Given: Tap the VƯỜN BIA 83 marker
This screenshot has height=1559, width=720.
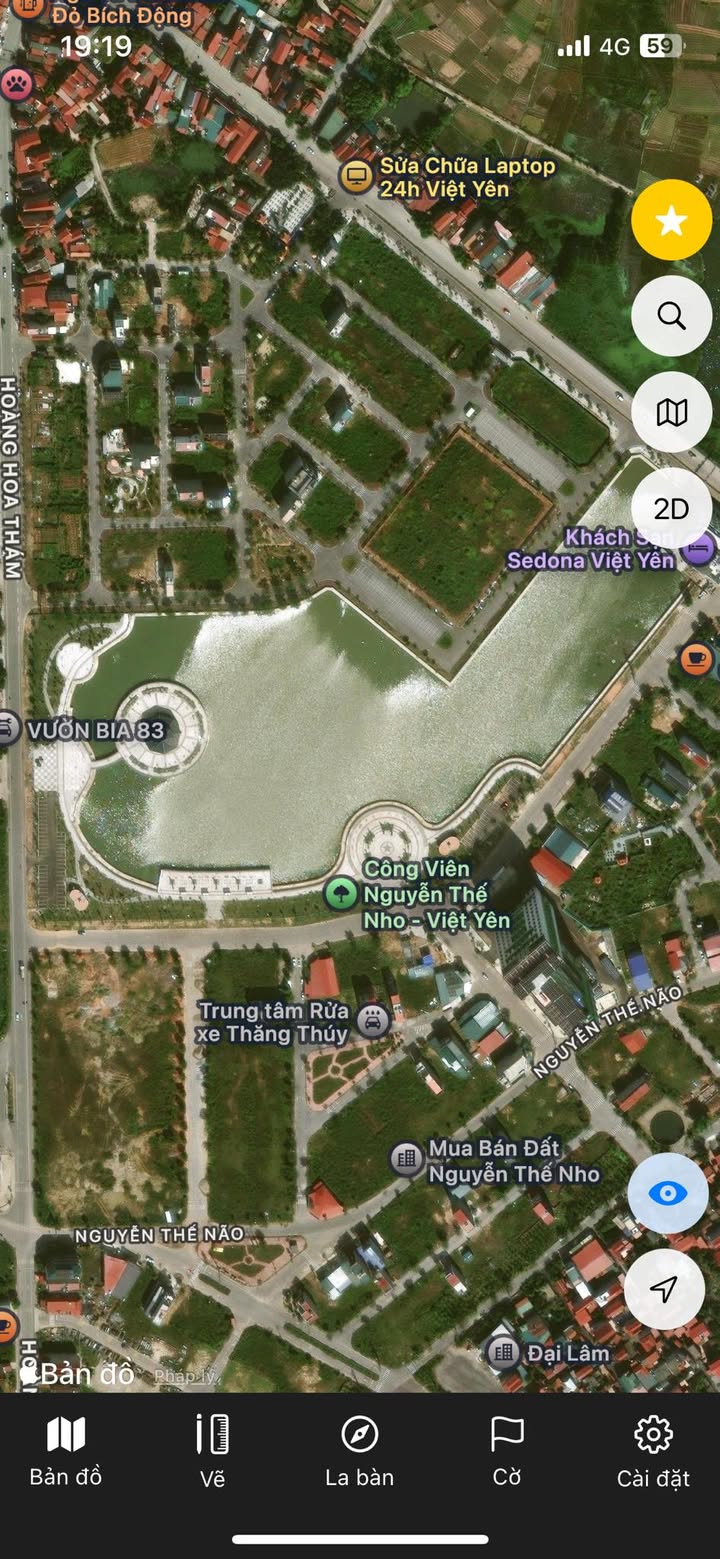Looking at the screenshot, I should [8, 729].
